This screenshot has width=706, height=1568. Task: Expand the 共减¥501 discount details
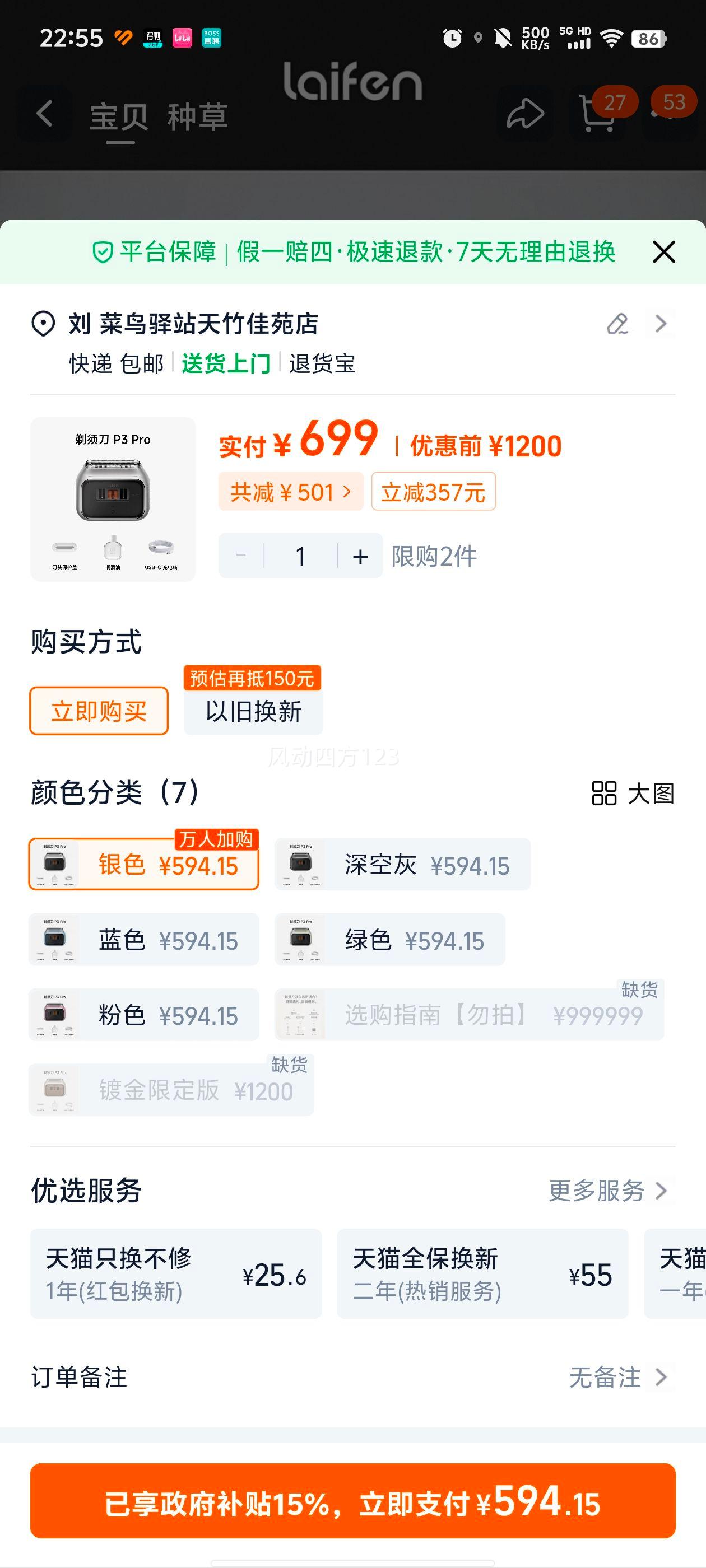click(291, 492)
